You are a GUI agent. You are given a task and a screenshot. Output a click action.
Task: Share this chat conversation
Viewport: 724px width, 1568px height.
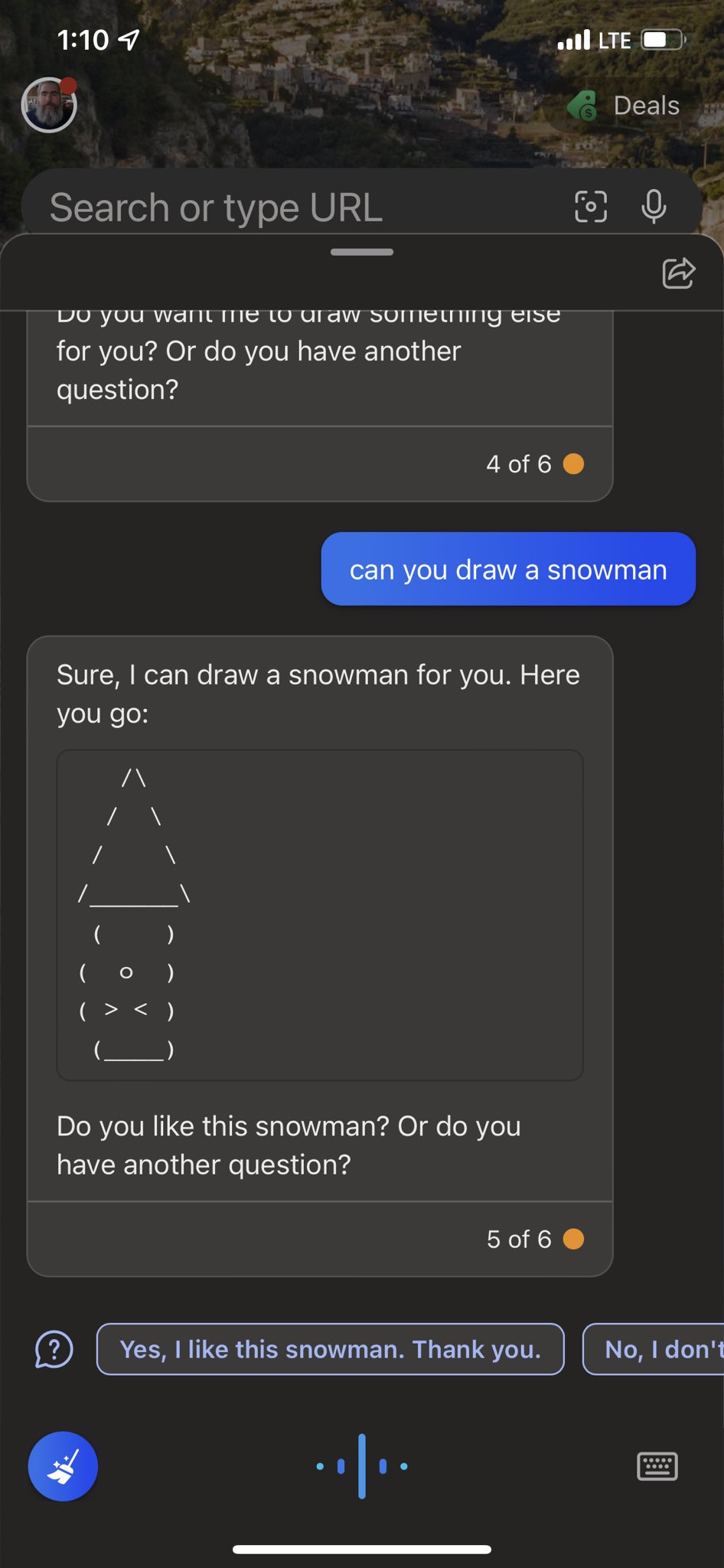pos(678,273)
